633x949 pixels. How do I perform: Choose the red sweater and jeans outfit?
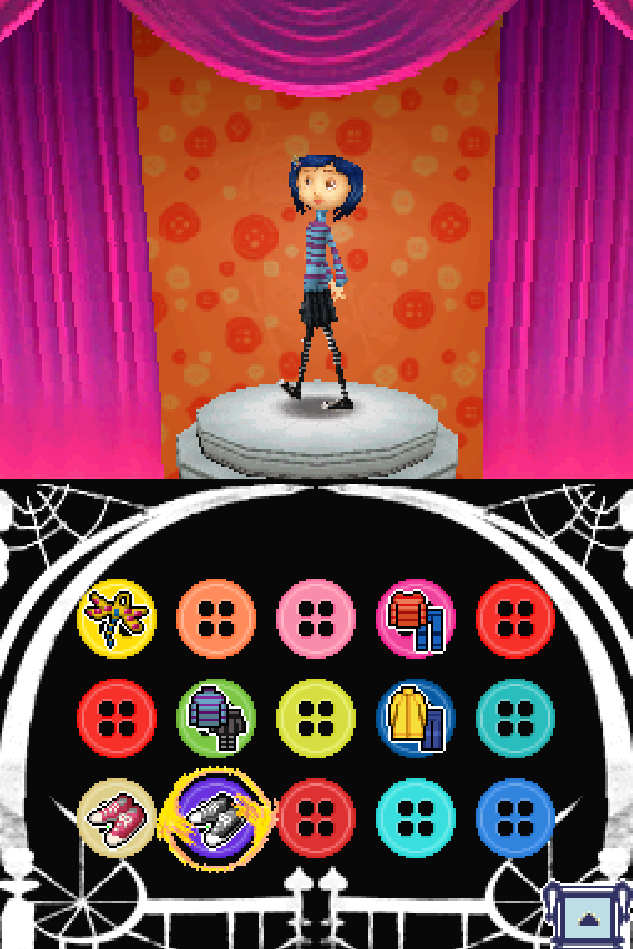pyautogui.click(x=415, y=619)
